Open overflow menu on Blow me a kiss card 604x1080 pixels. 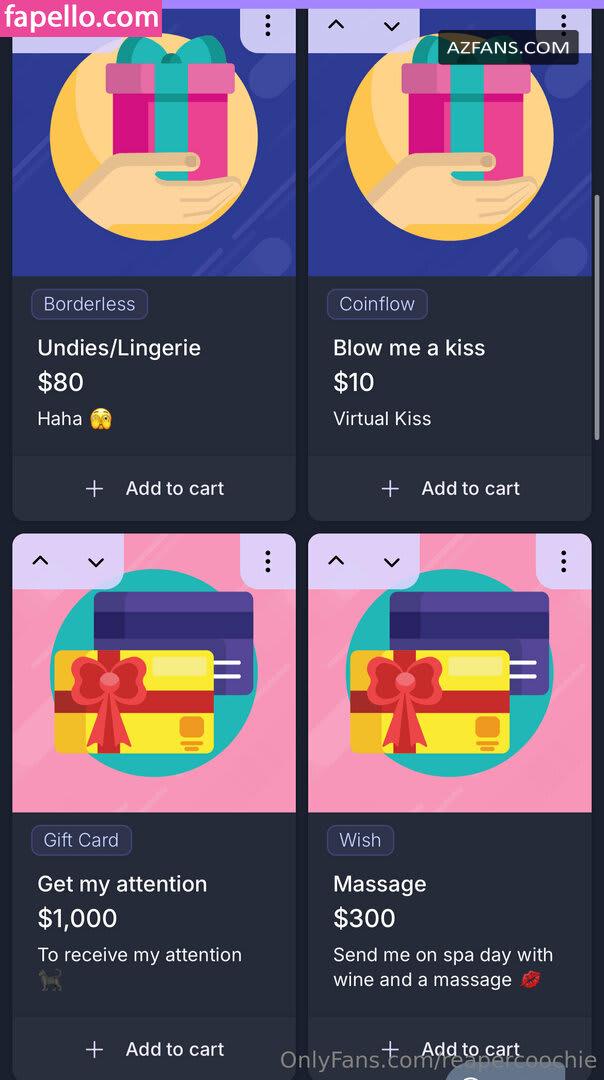click(563, 23)
